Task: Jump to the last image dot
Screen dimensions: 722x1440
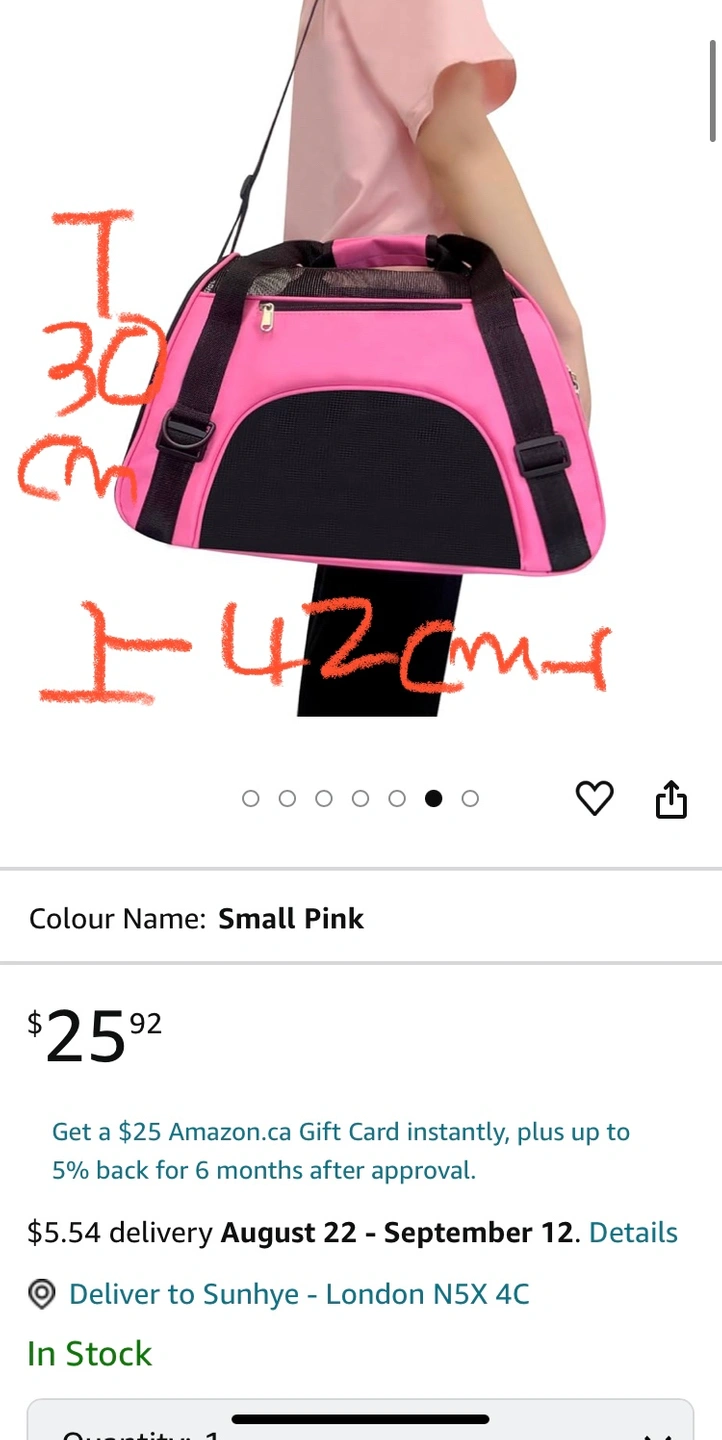Action: point(470,798)
